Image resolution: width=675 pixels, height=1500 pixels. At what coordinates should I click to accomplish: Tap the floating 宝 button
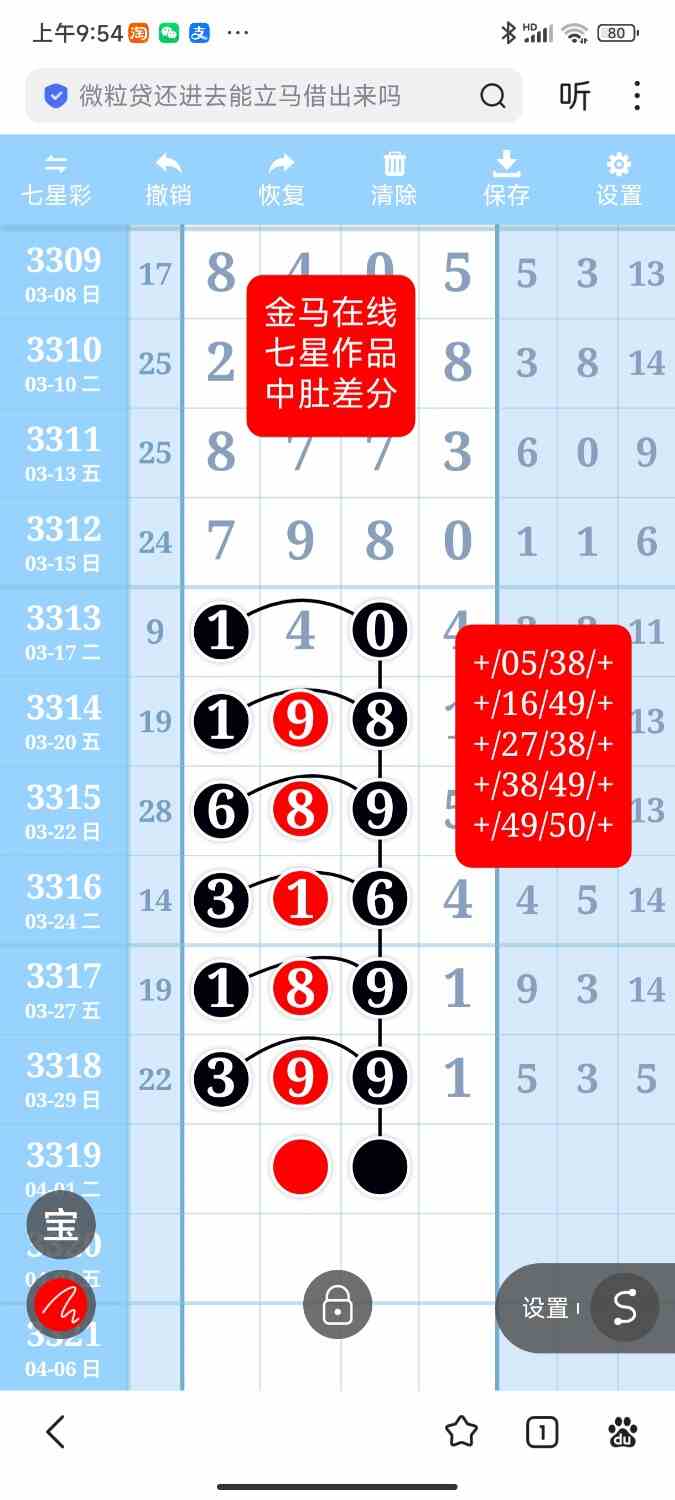[61, 1223]
